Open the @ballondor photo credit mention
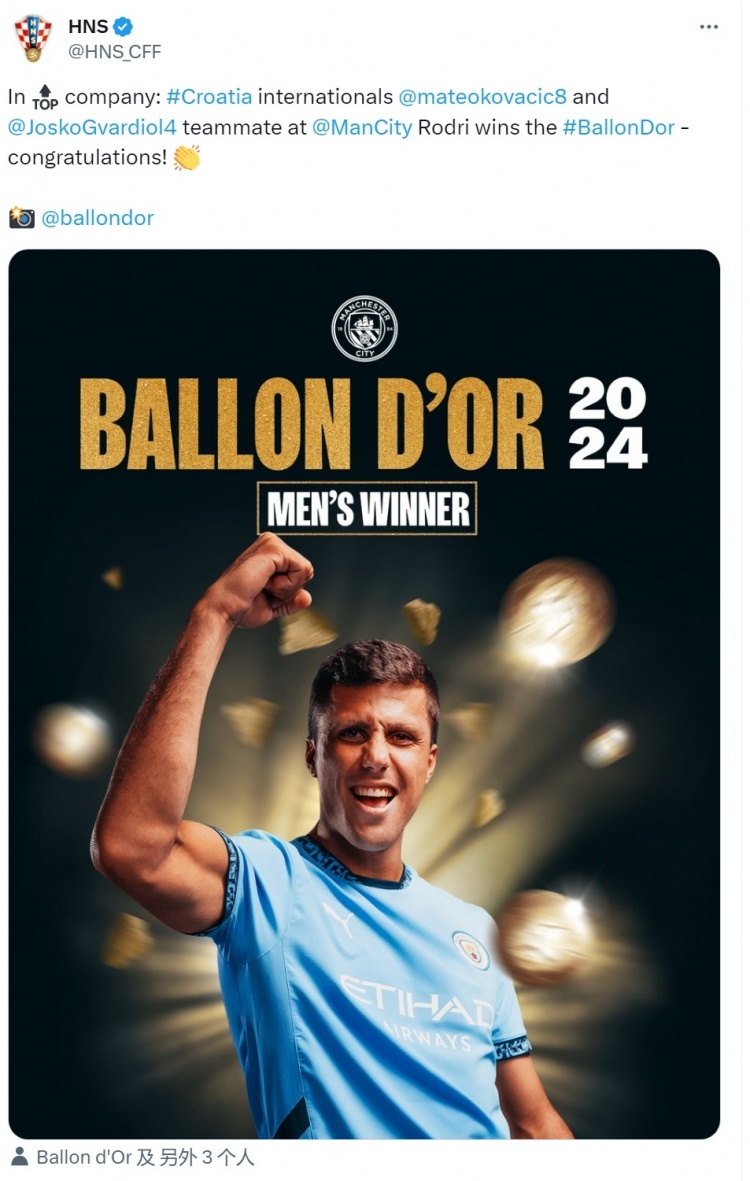The height and width of the screenshot is (1181, 750). (97, 218)
